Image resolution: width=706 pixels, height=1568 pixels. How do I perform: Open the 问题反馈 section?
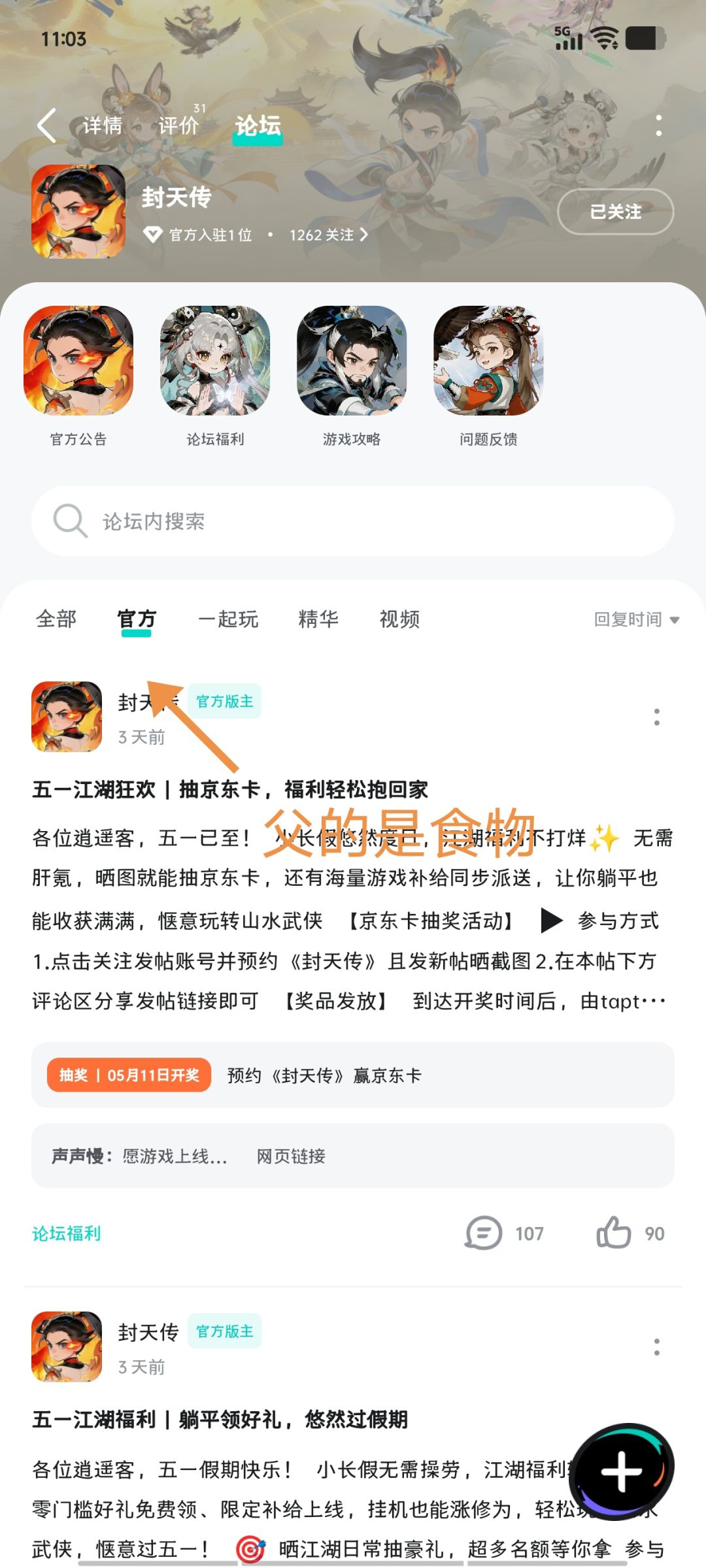(488, 377)
